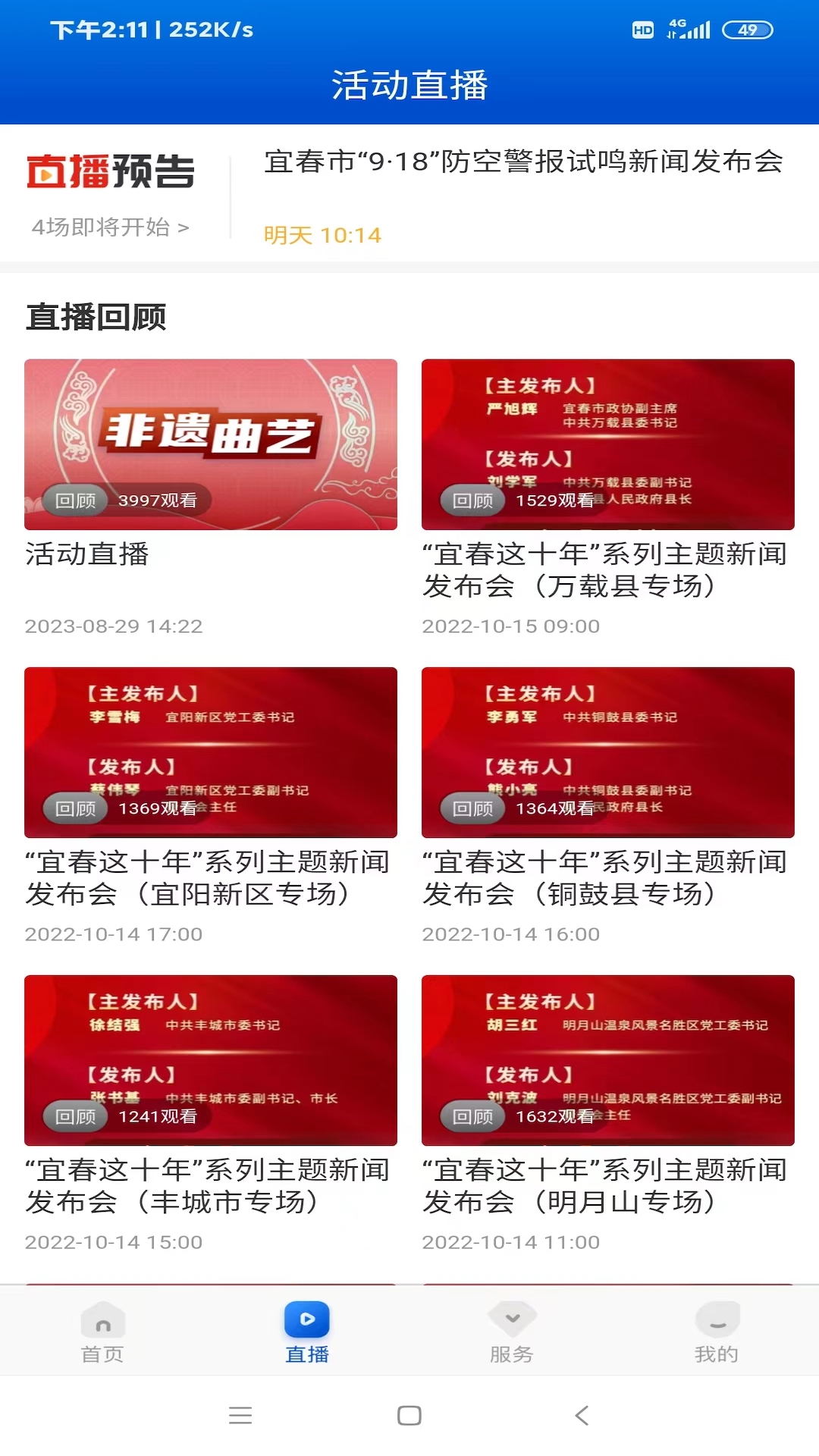
Task: Open the 铜鼓县专场 replay title link
Action: pyautogui.click(x=608, y=880)
